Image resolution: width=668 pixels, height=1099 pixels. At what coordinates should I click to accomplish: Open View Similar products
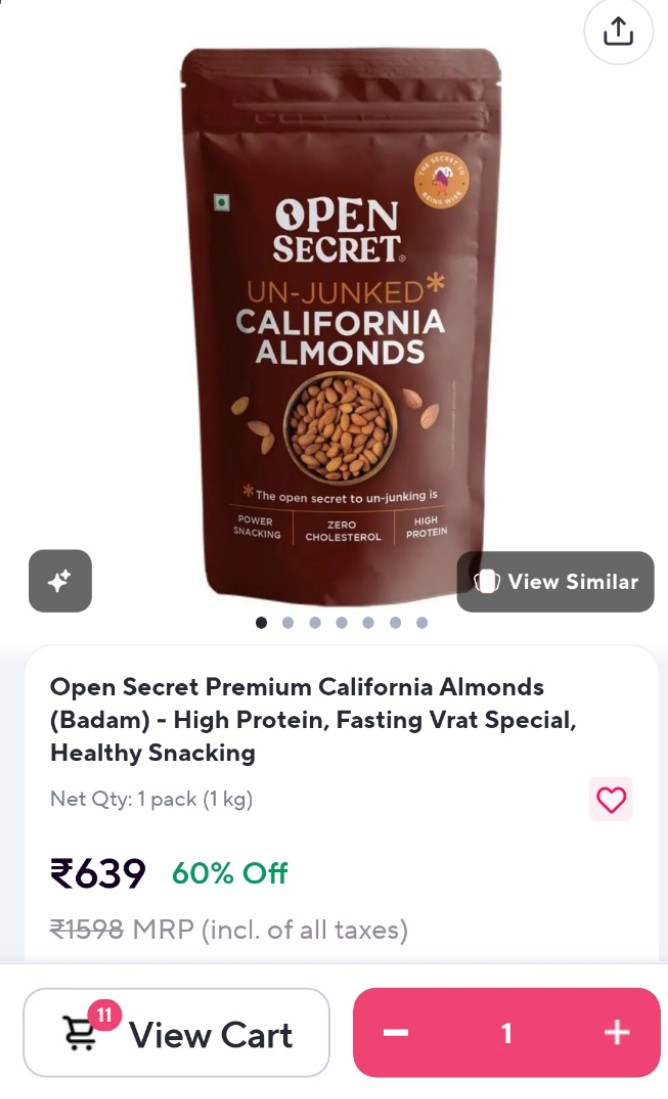[x=556, y=581]
